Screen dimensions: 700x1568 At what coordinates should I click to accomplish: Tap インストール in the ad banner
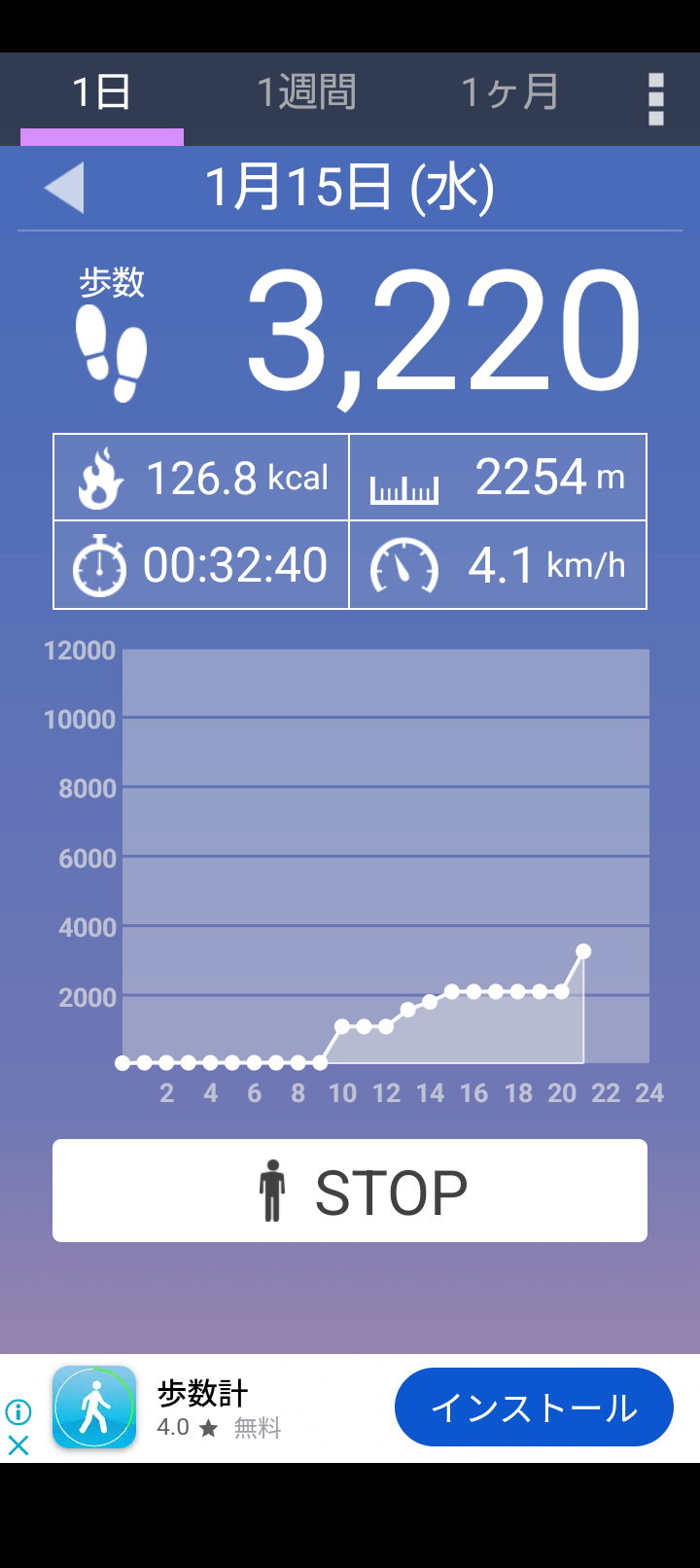pos(534,1408)
